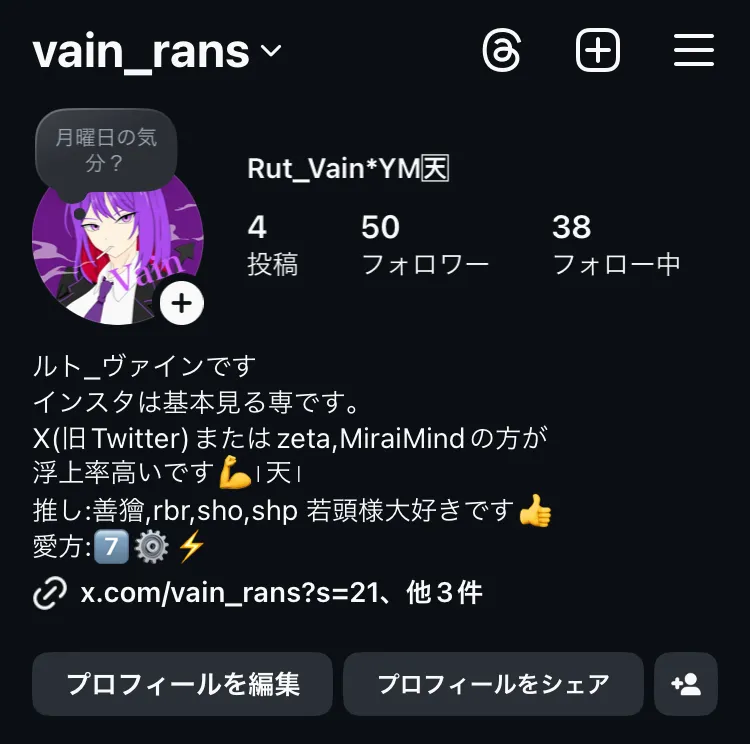Screen dimensions: 750x744
Task: Open the 38 フォロー中 list
Action: [x=615, y=244]
